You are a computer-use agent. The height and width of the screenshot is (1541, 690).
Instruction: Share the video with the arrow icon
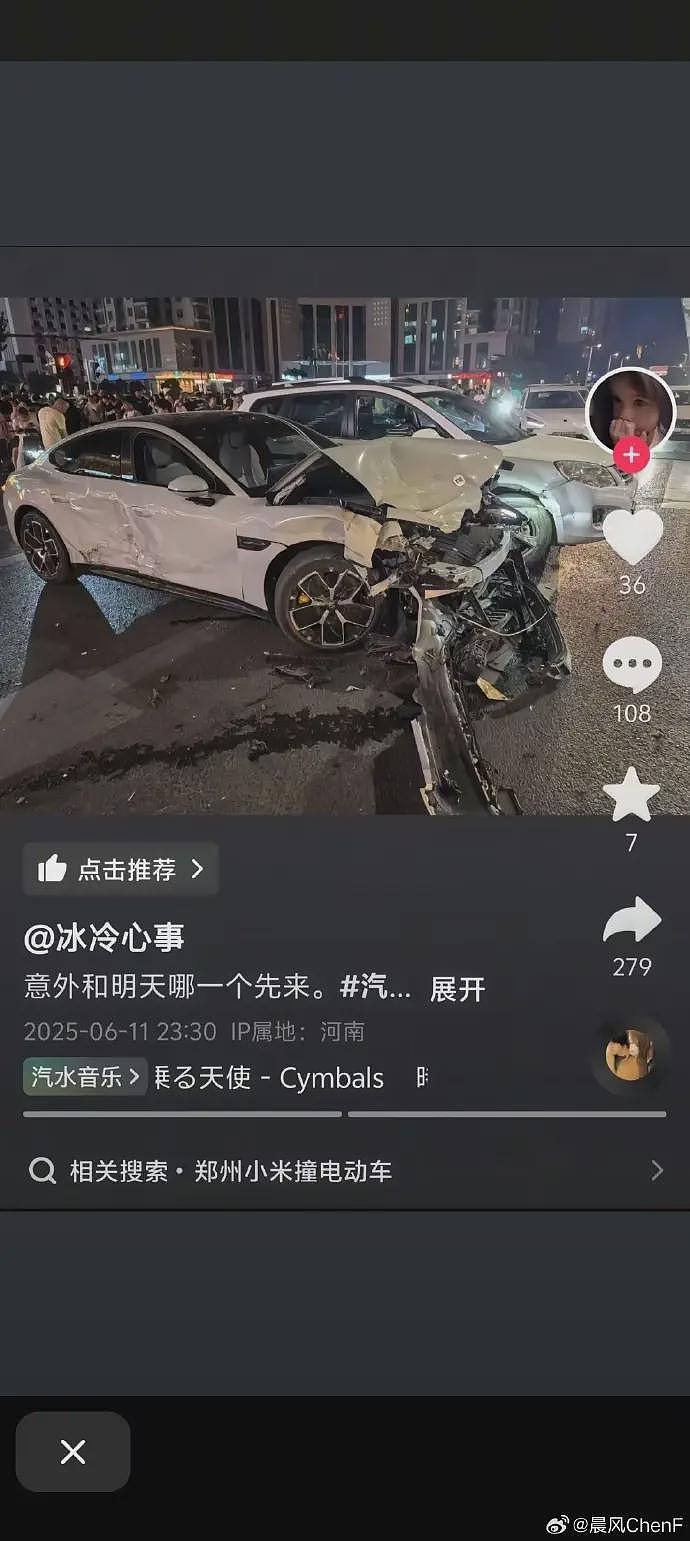tap(631, 921)
